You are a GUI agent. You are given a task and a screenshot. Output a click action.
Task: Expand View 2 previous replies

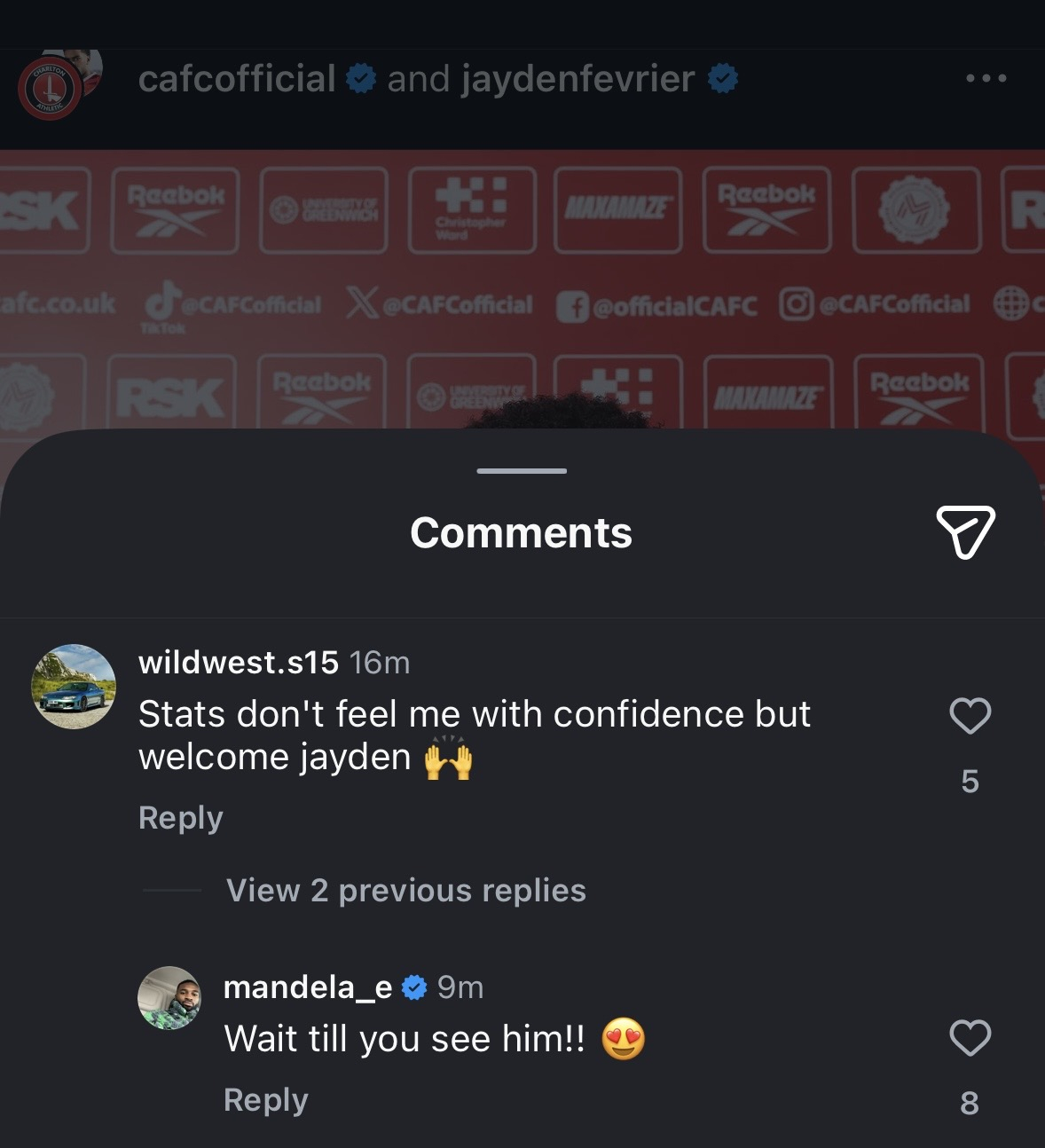point(405,890)
